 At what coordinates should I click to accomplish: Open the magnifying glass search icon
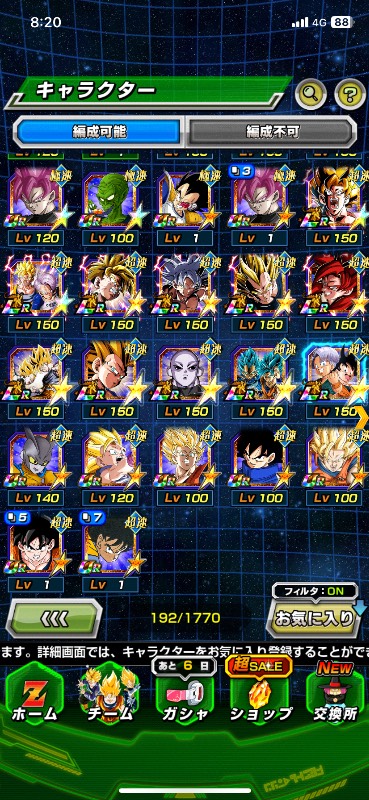pyautogui.click(x=311, y=94)
